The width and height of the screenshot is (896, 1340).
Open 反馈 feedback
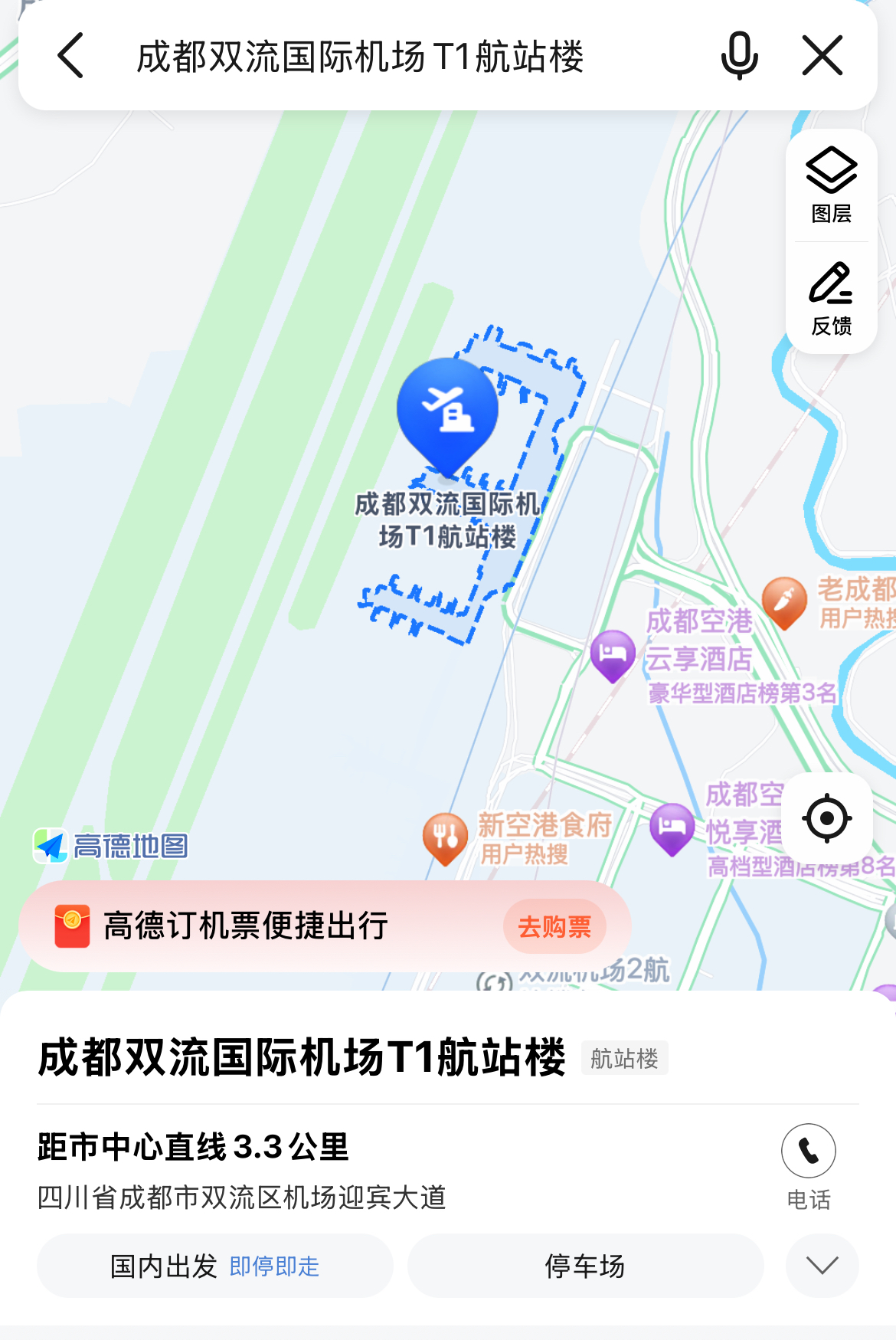point(831,299)
